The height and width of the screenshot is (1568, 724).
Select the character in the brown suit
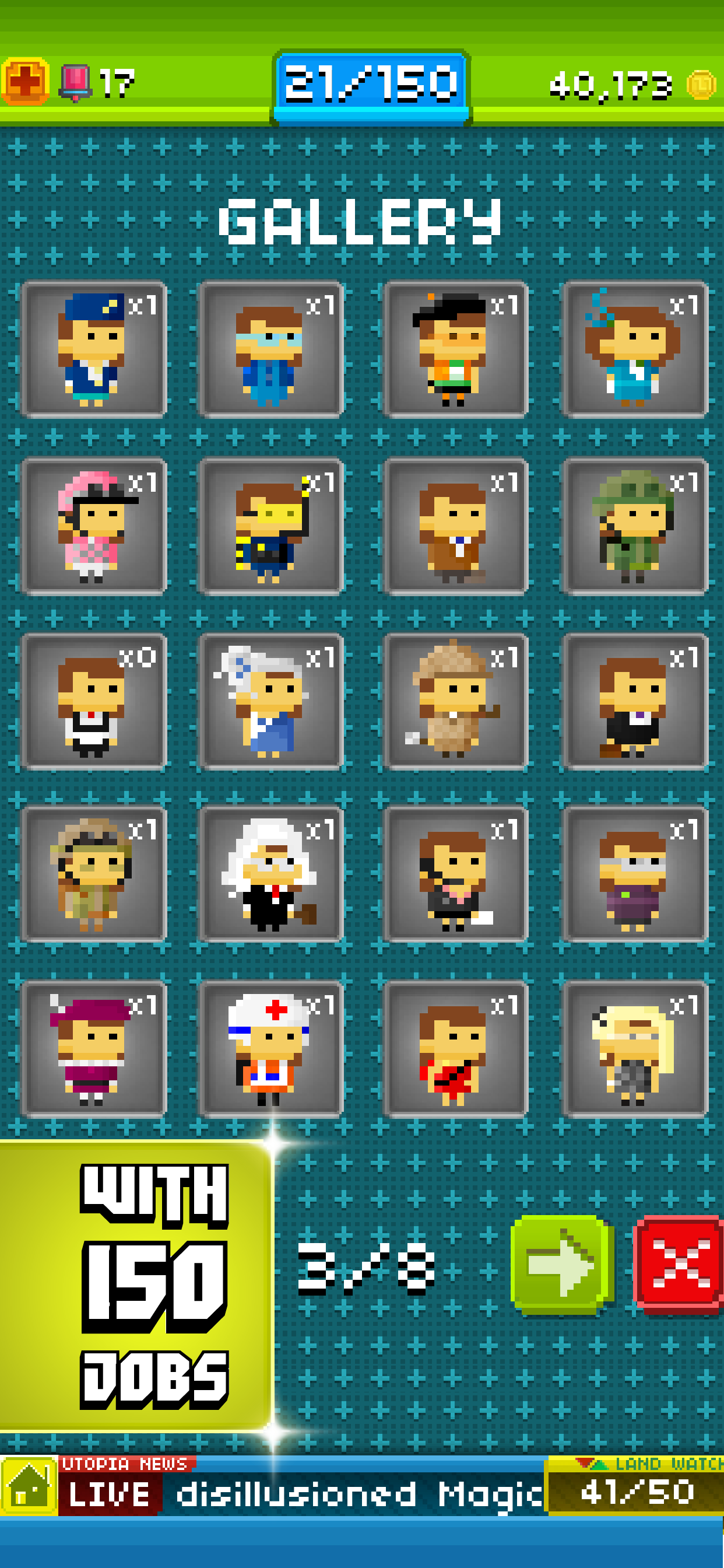455,526
